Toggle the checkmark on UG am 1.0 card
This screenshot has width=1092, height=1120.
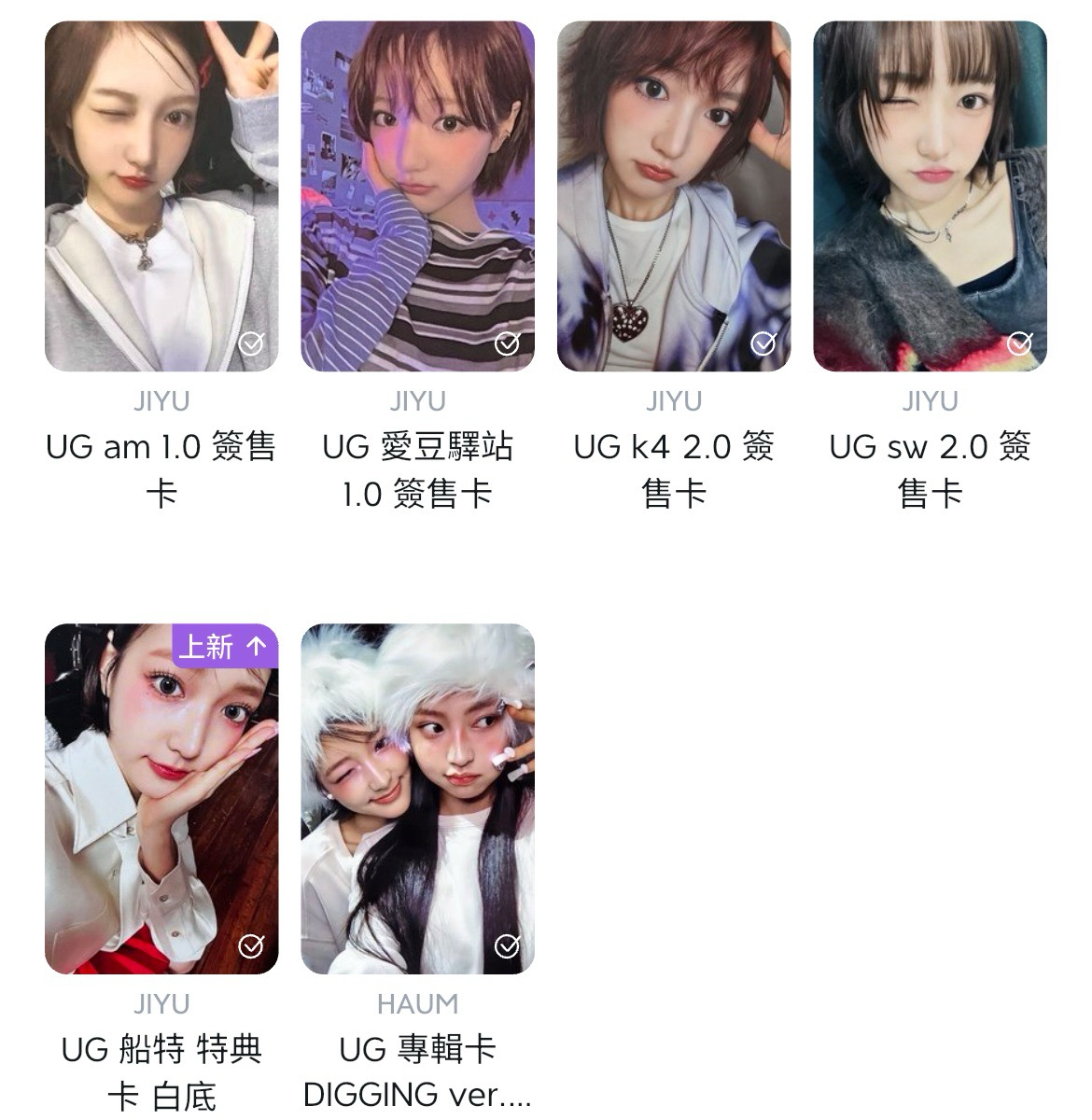251,344
